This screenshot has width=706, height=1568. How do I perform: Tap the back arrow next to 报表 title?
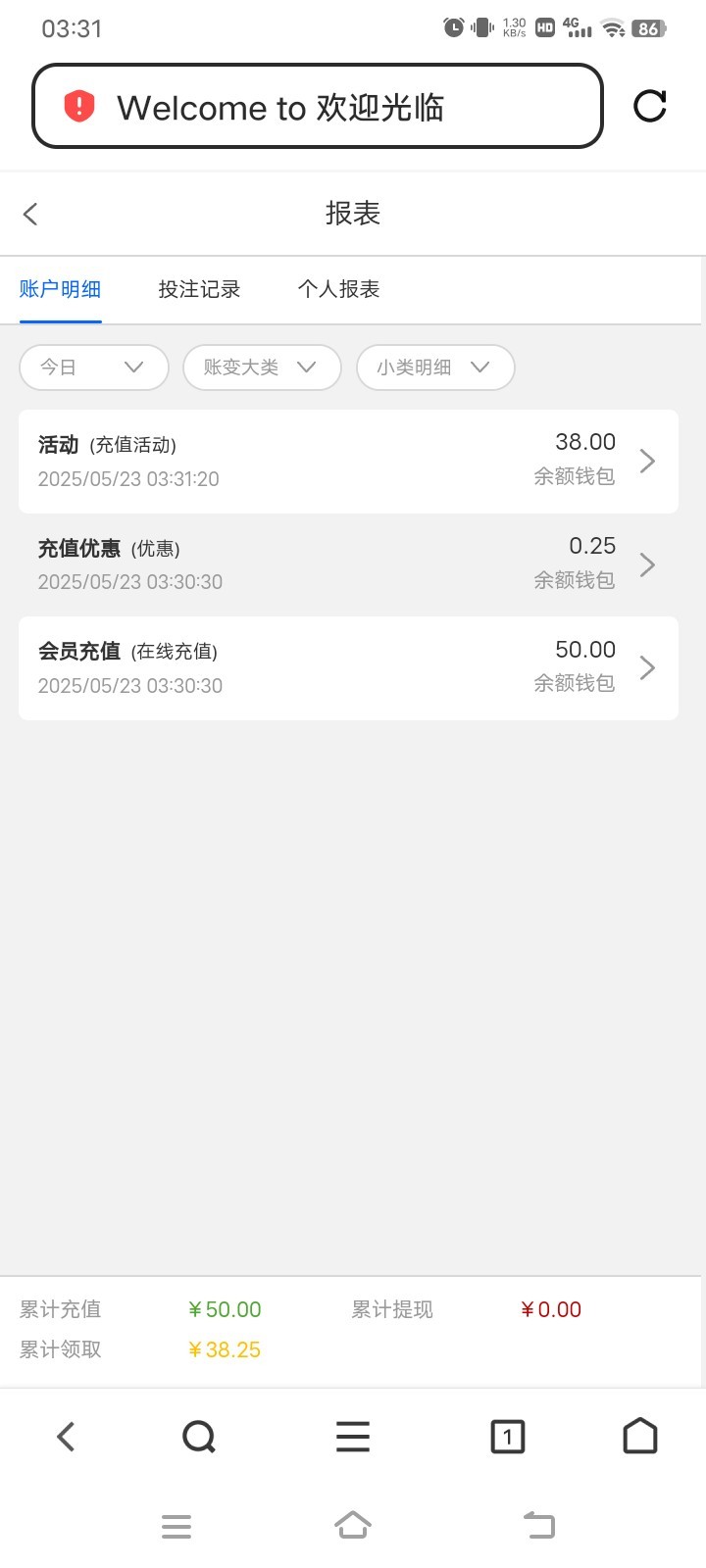coord(30,213)
